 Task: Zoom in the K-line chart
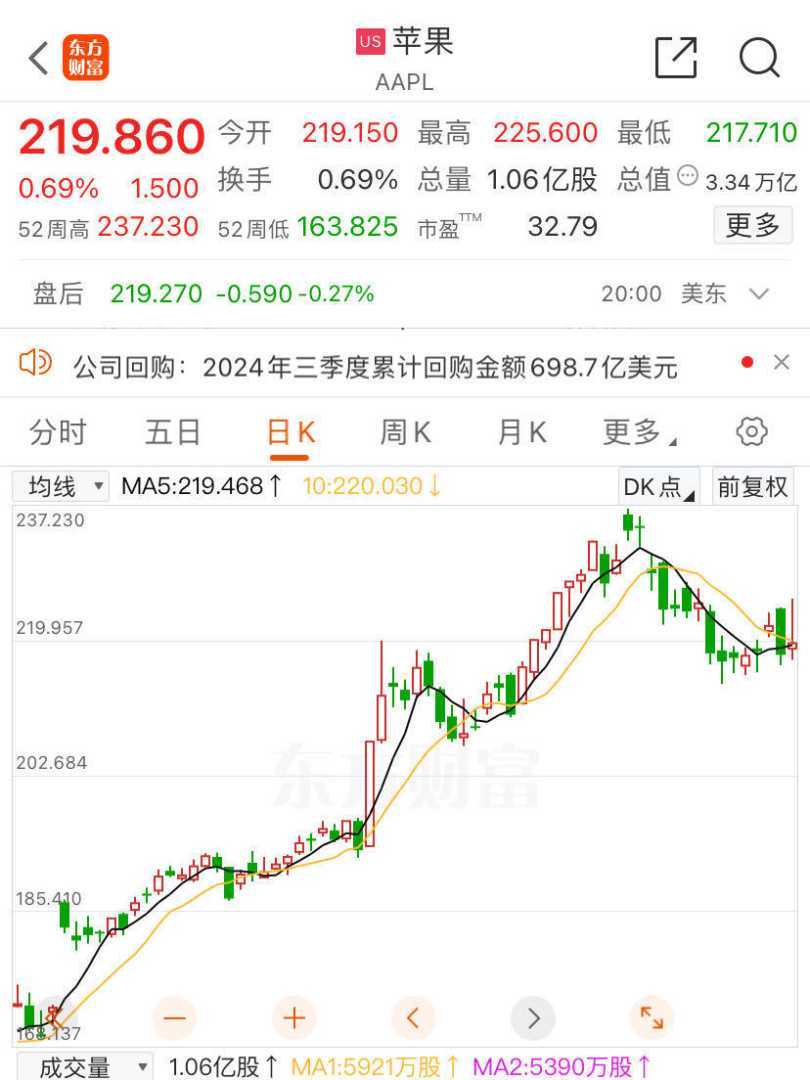click(294, 1018)
